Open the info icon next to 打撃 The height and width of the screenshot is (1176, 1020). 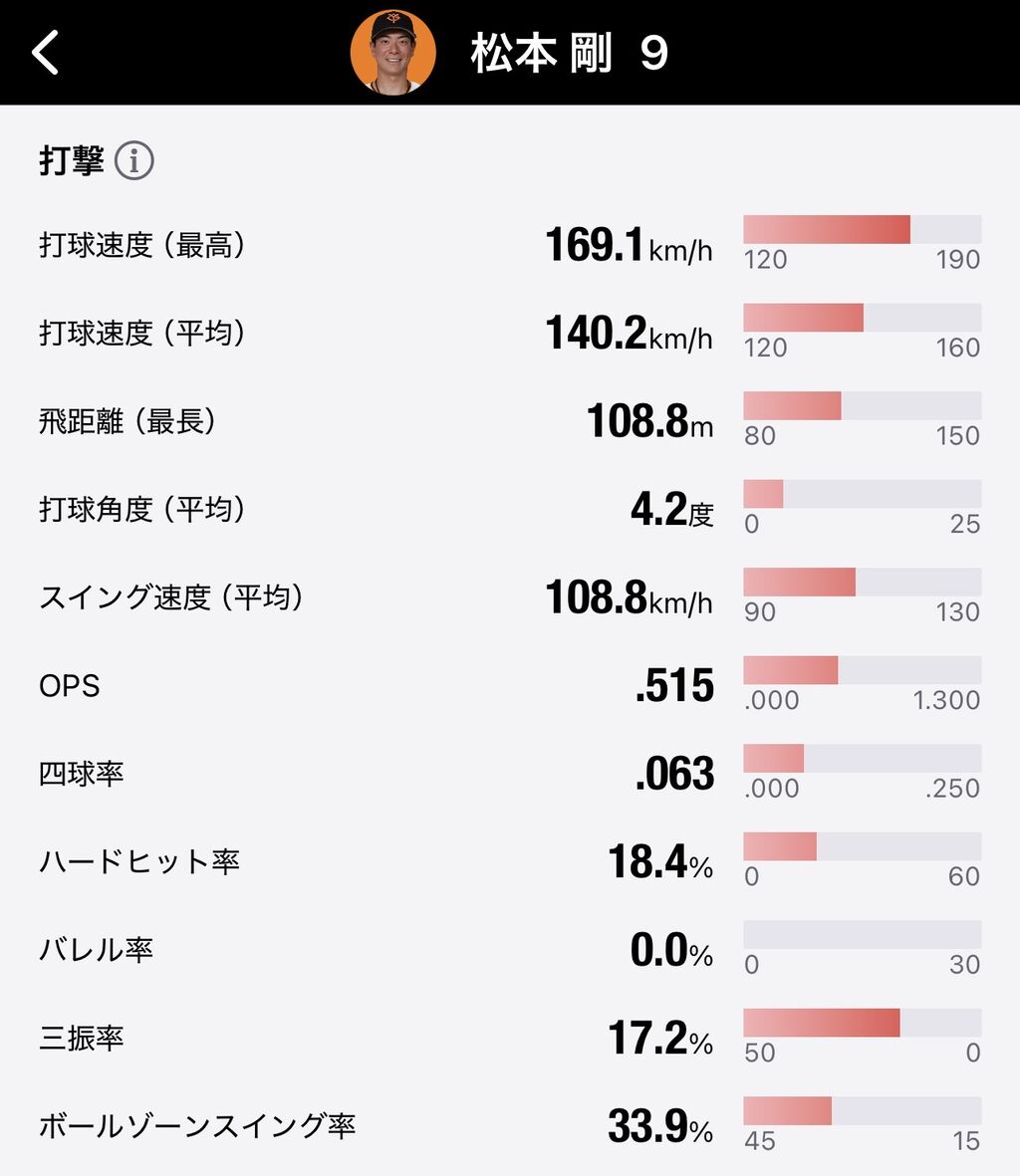click(134, 160)
